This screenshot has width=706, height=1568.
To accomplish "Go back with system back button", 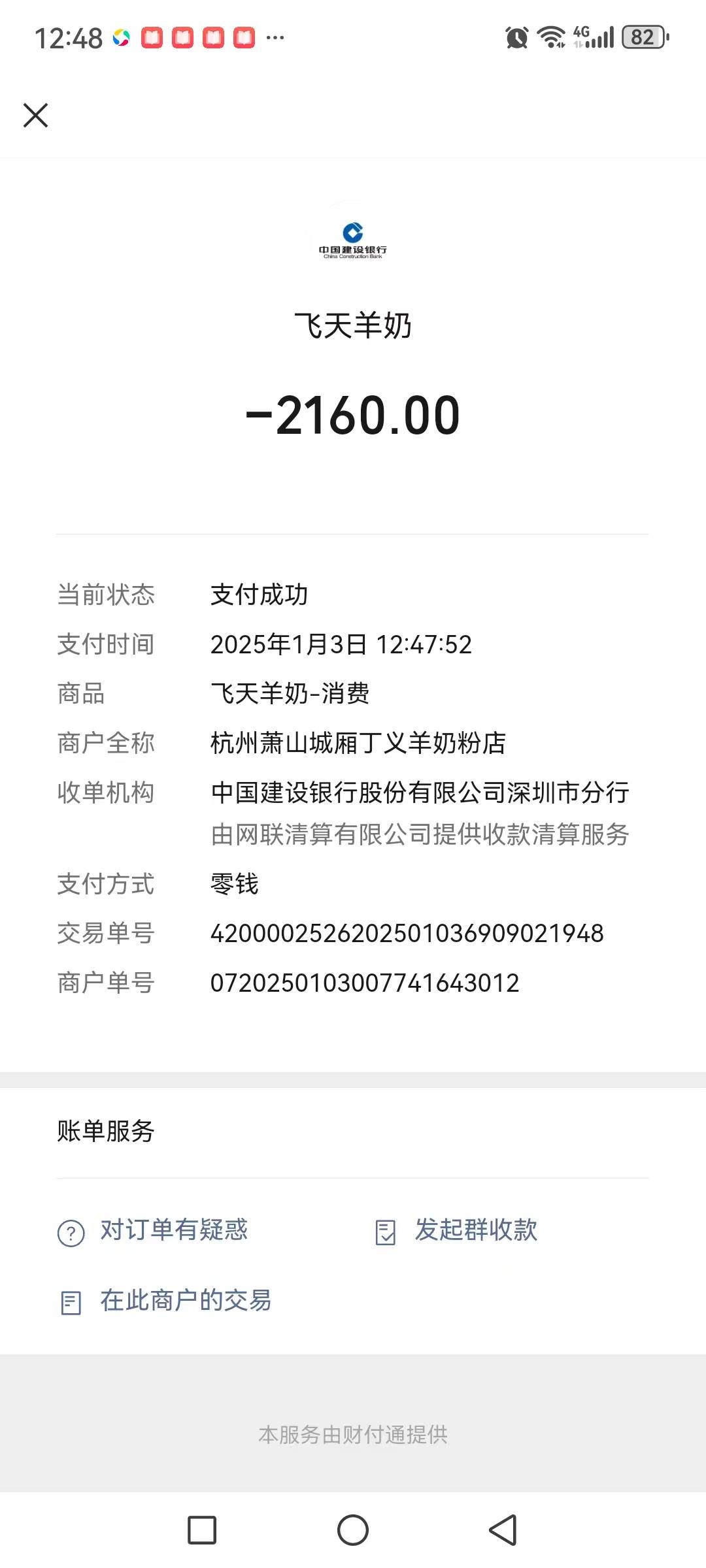I will tap(503, 1530).
